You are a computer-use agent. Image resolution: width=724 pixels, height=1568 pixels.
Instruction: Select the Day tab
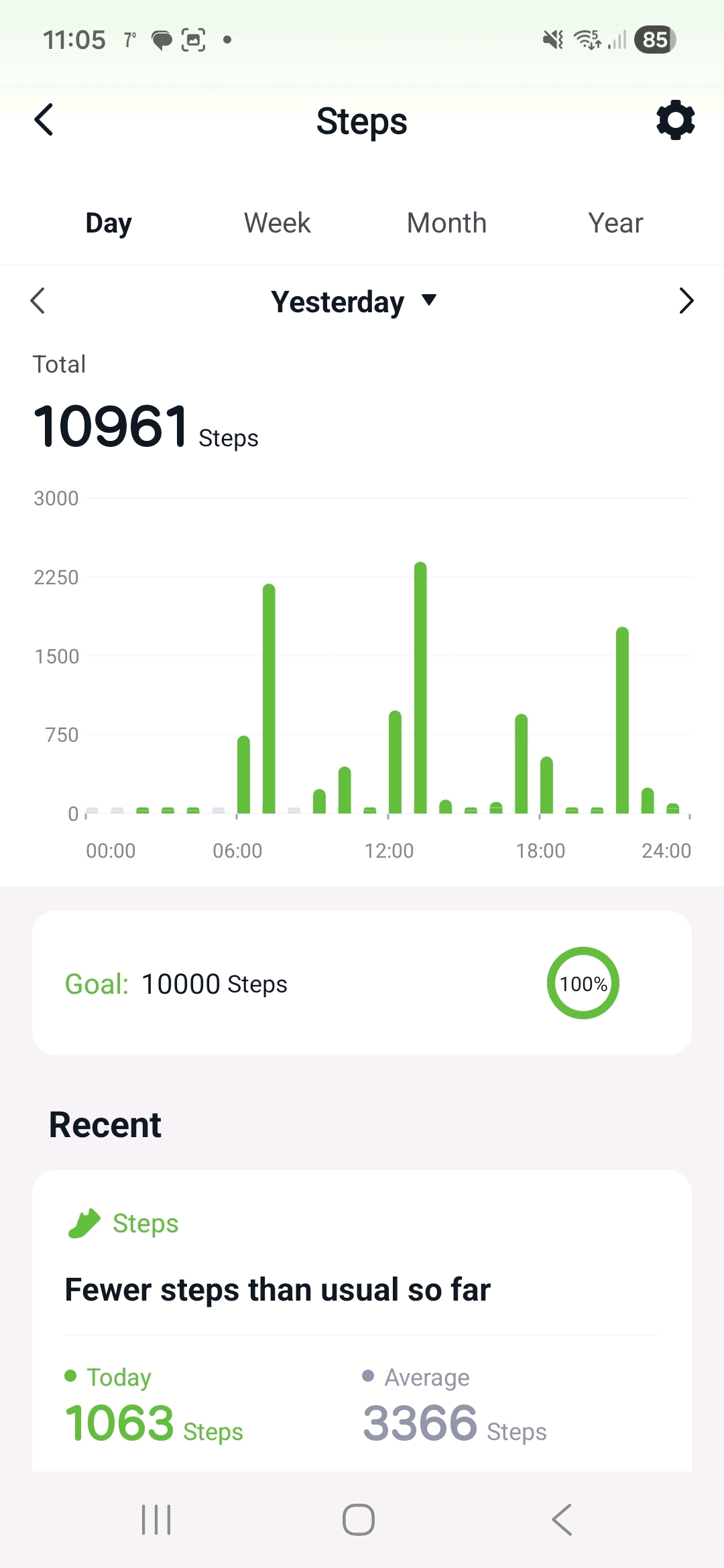(x=109, y=223)
